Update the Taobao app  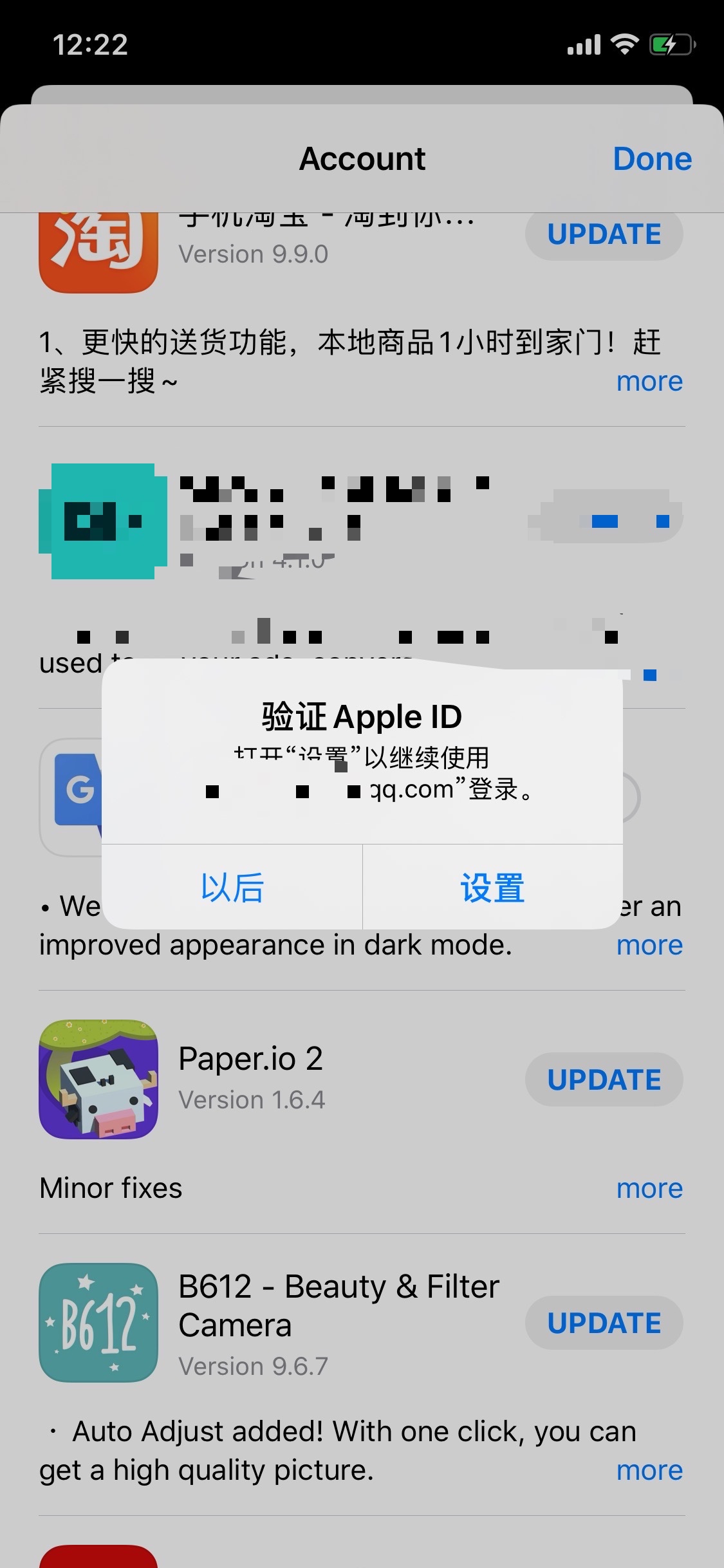[x=604, y=234]
